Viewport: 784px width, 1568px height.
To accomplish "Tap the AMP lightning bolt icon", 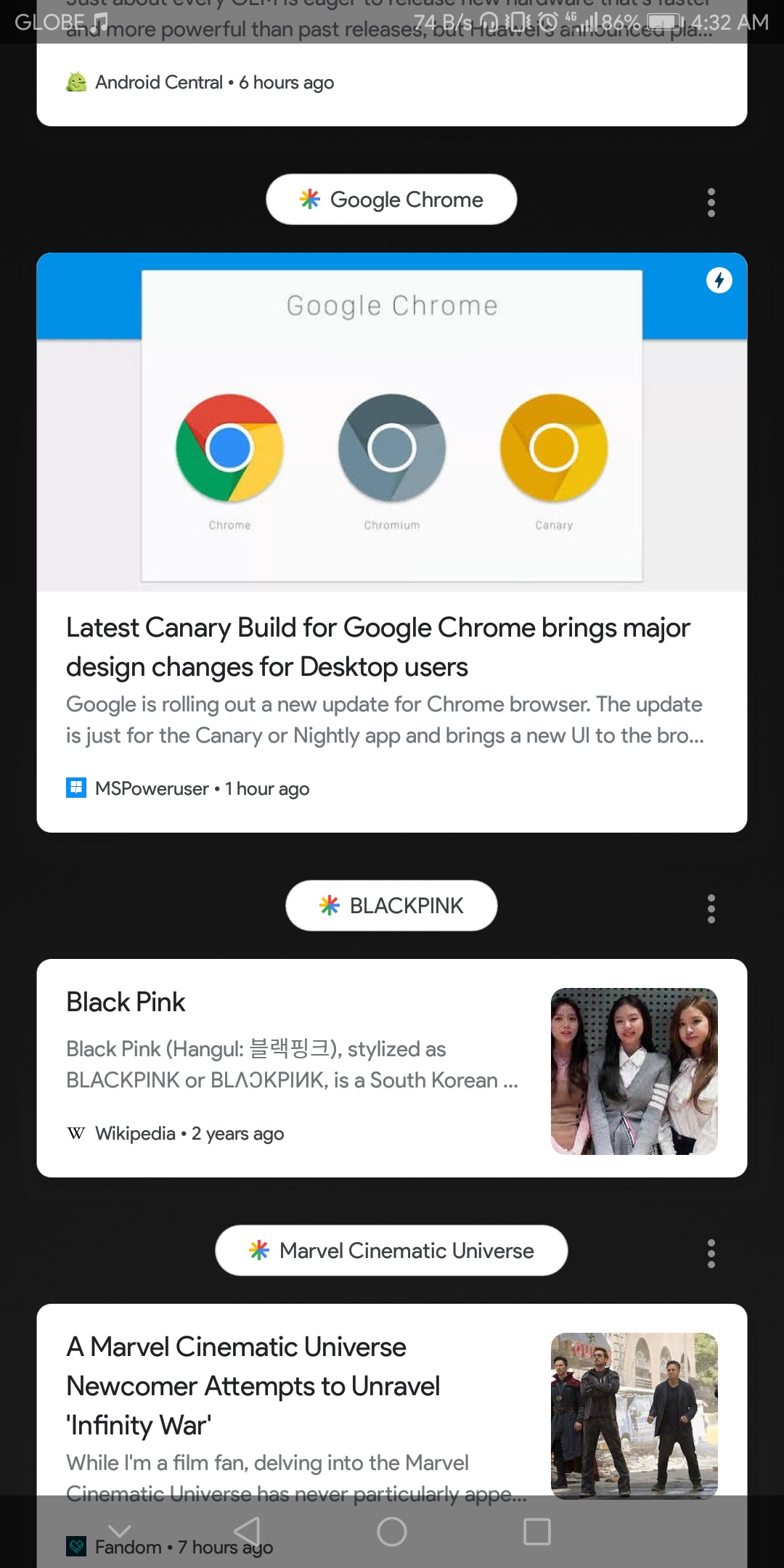I will (x=721, y=281).
